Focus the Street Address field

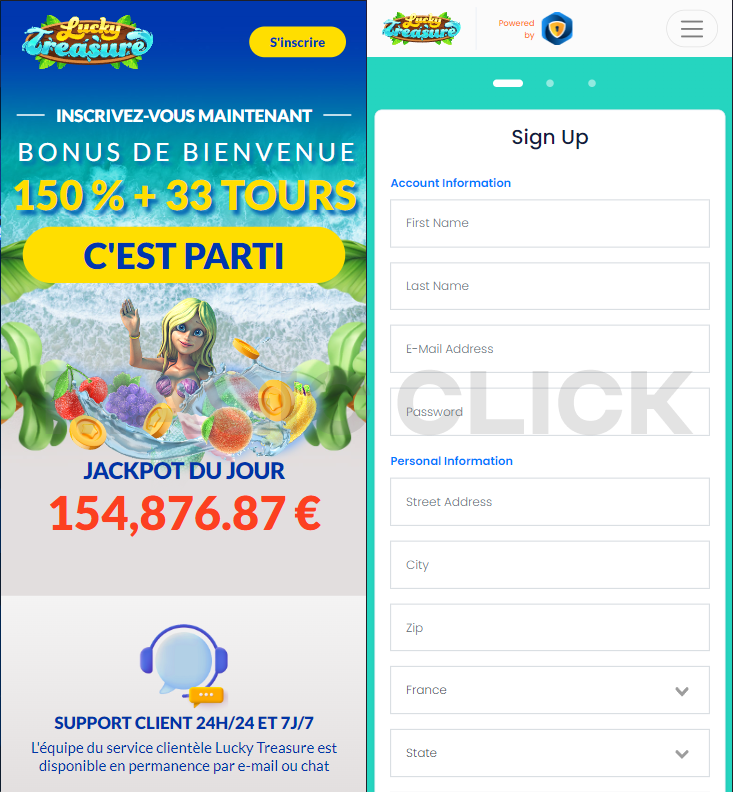coord(549,502)
